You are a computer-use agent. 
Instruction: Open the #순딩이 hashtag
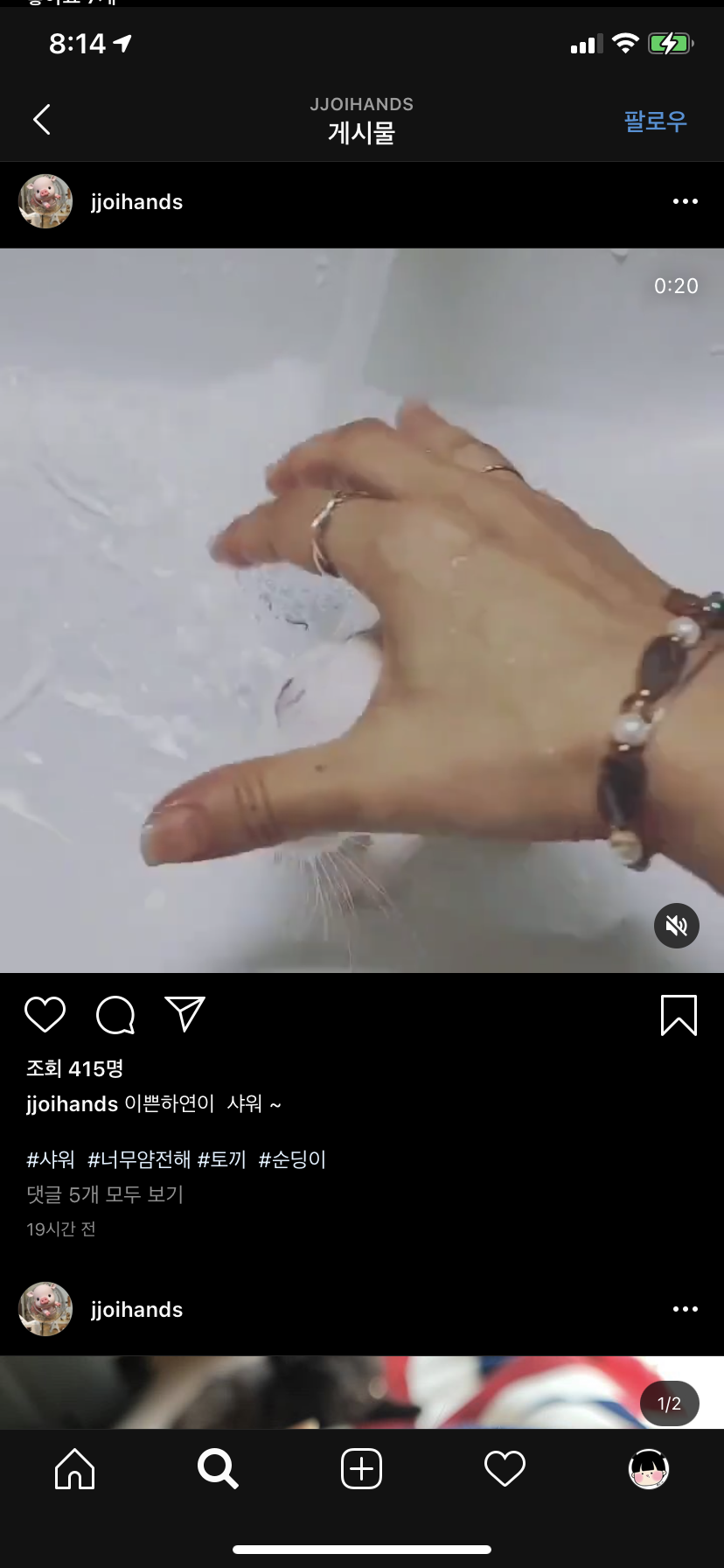(293, 1160)
